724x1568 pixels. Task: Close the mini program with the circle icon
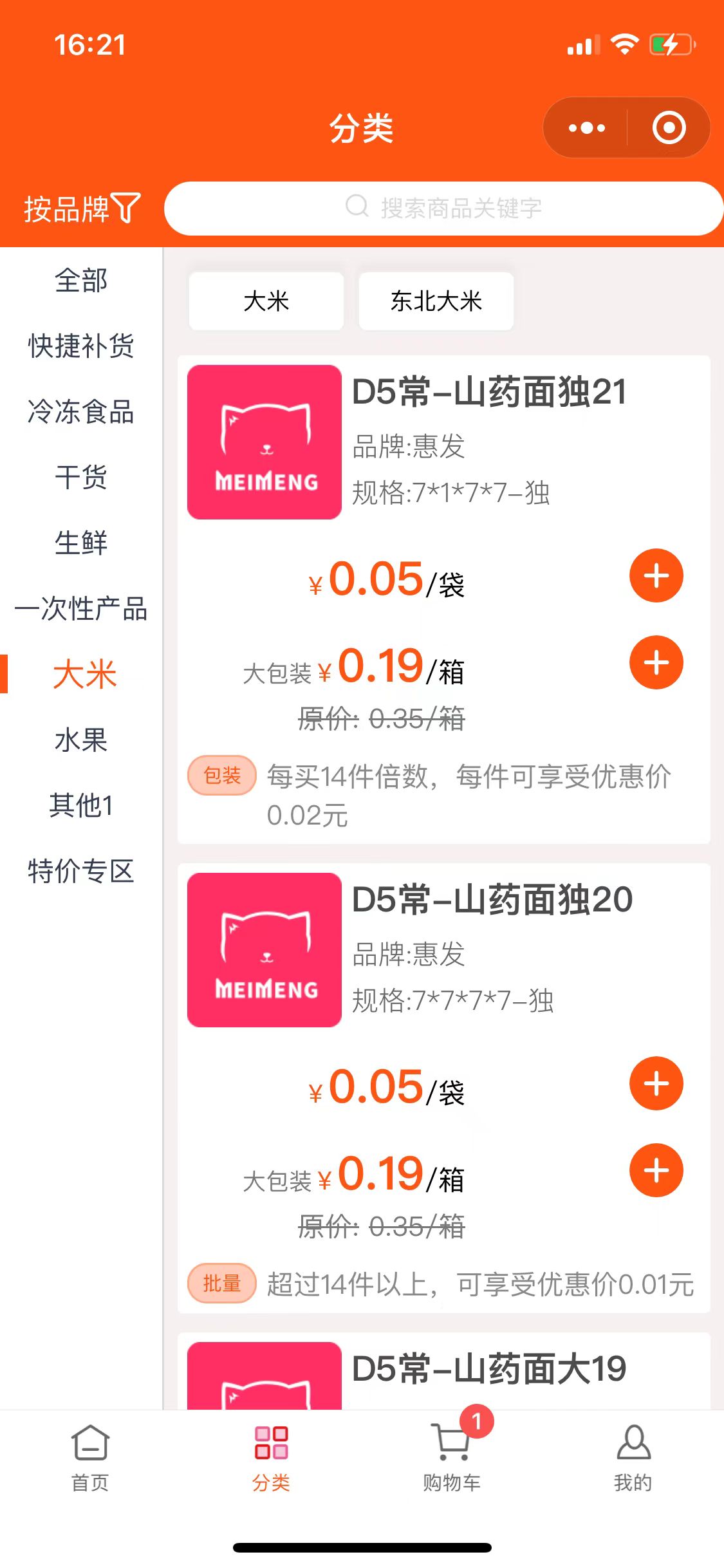[669, 128]
